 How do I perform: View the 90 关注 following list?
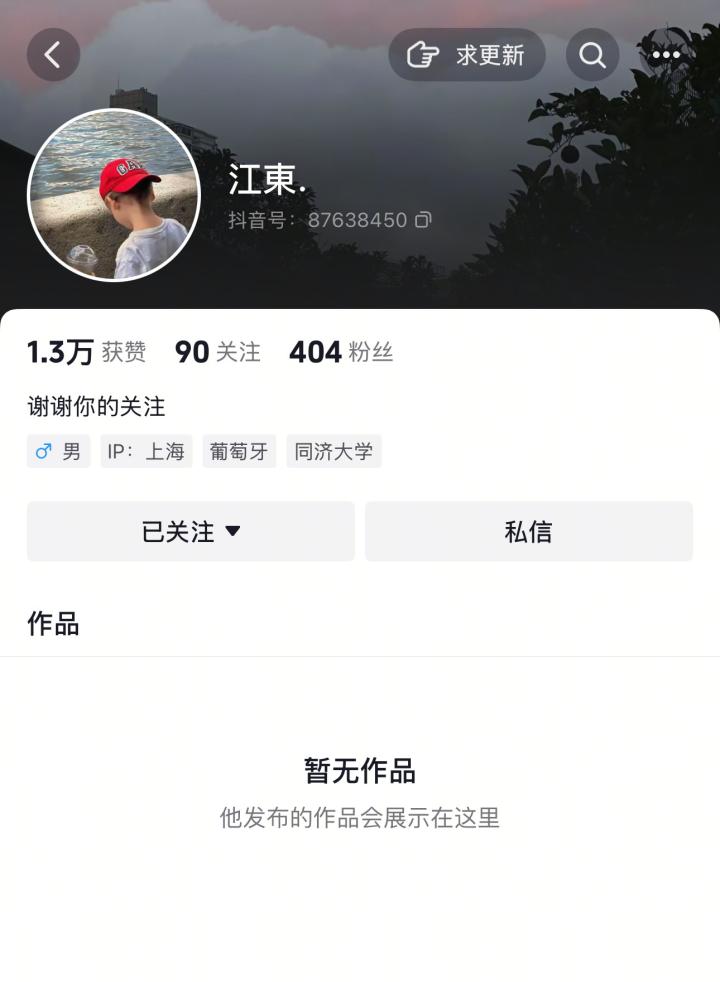click(217, 352)
